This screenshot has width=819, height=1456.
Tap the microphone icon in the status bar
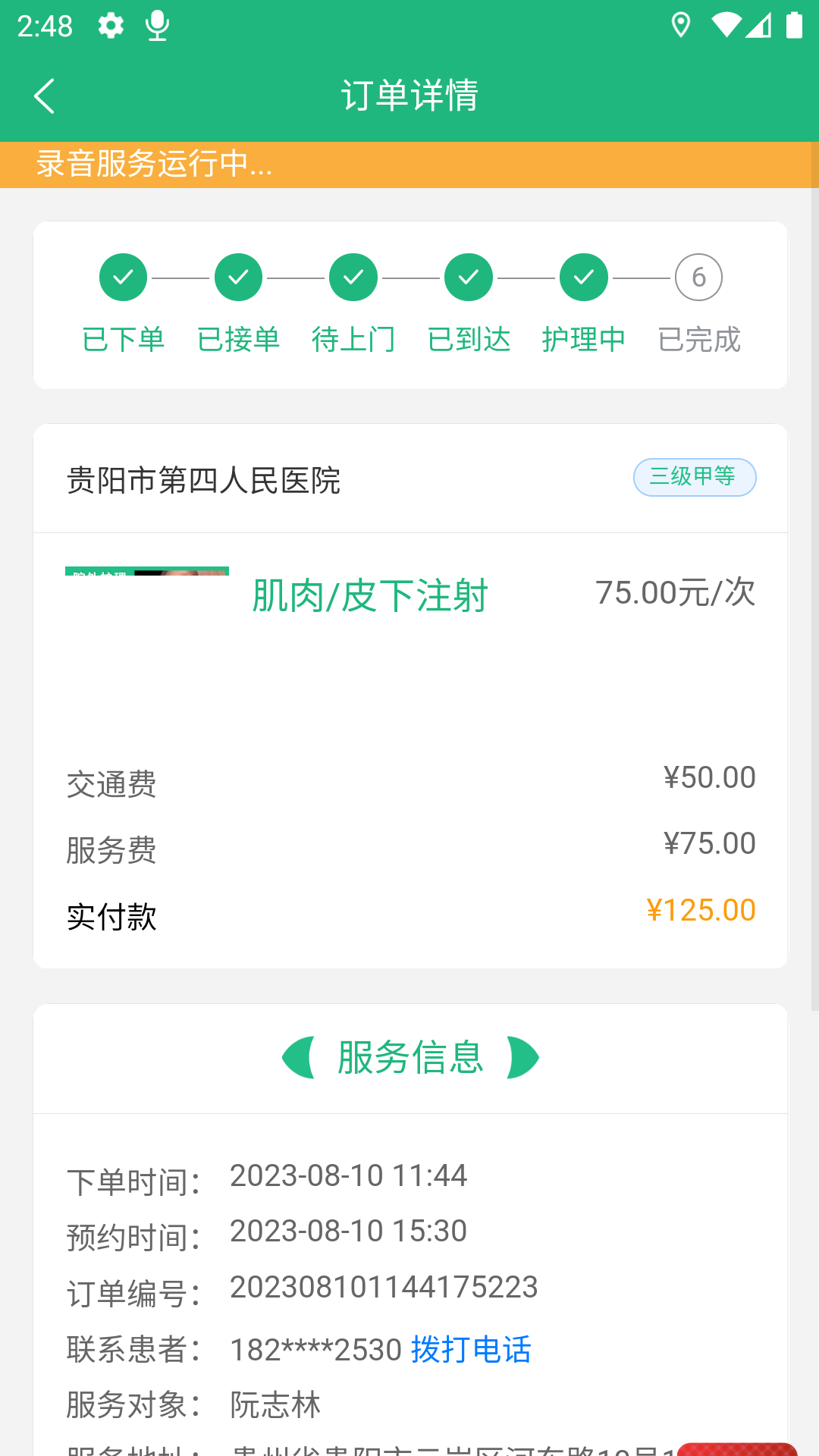click(x=157, y=25)
